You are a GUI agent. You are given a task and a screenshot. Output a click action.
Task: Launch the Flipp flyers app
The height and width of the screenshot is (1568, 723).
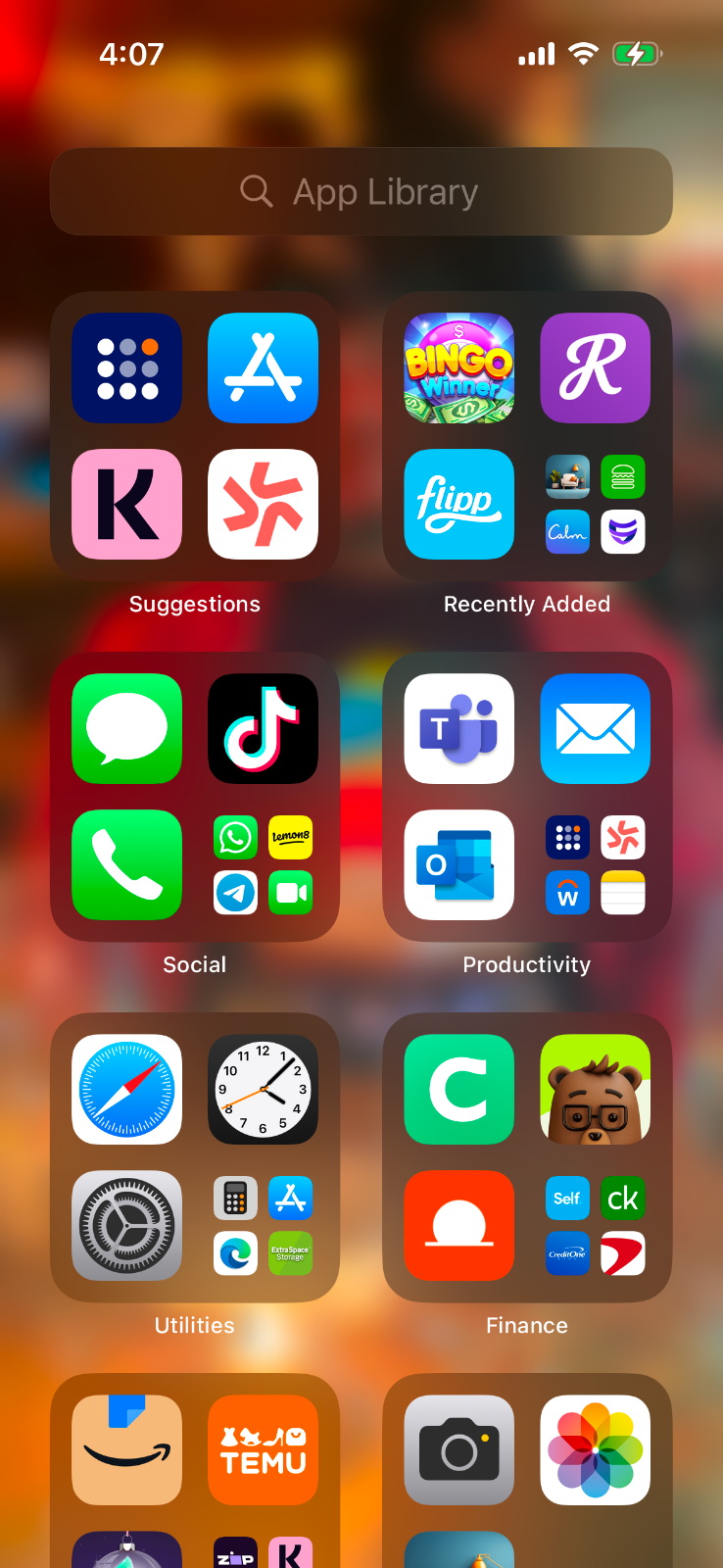click(x=458, y=504)
